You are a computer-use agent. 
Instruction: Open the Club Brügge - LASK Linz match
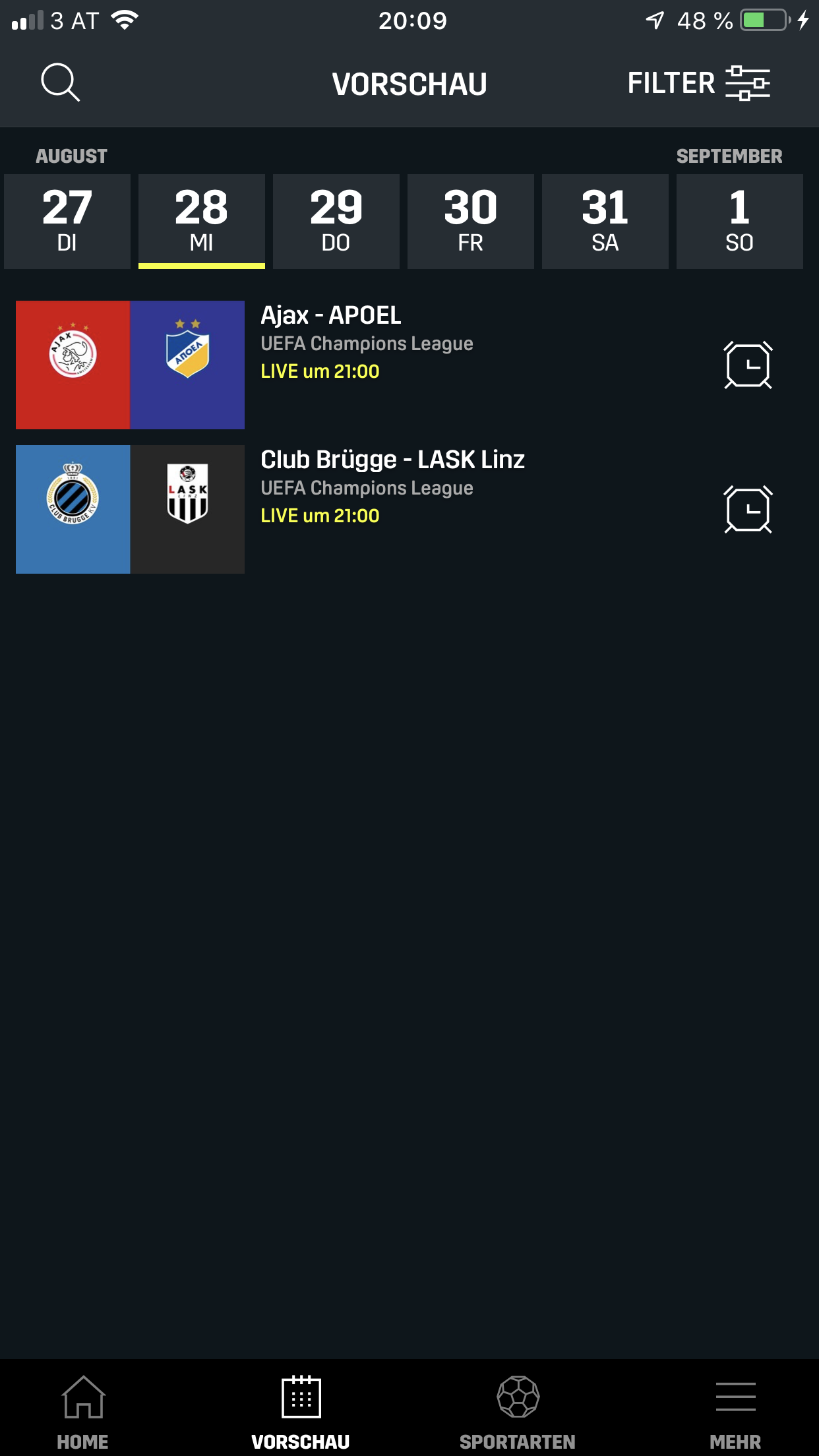pos(356,509)
